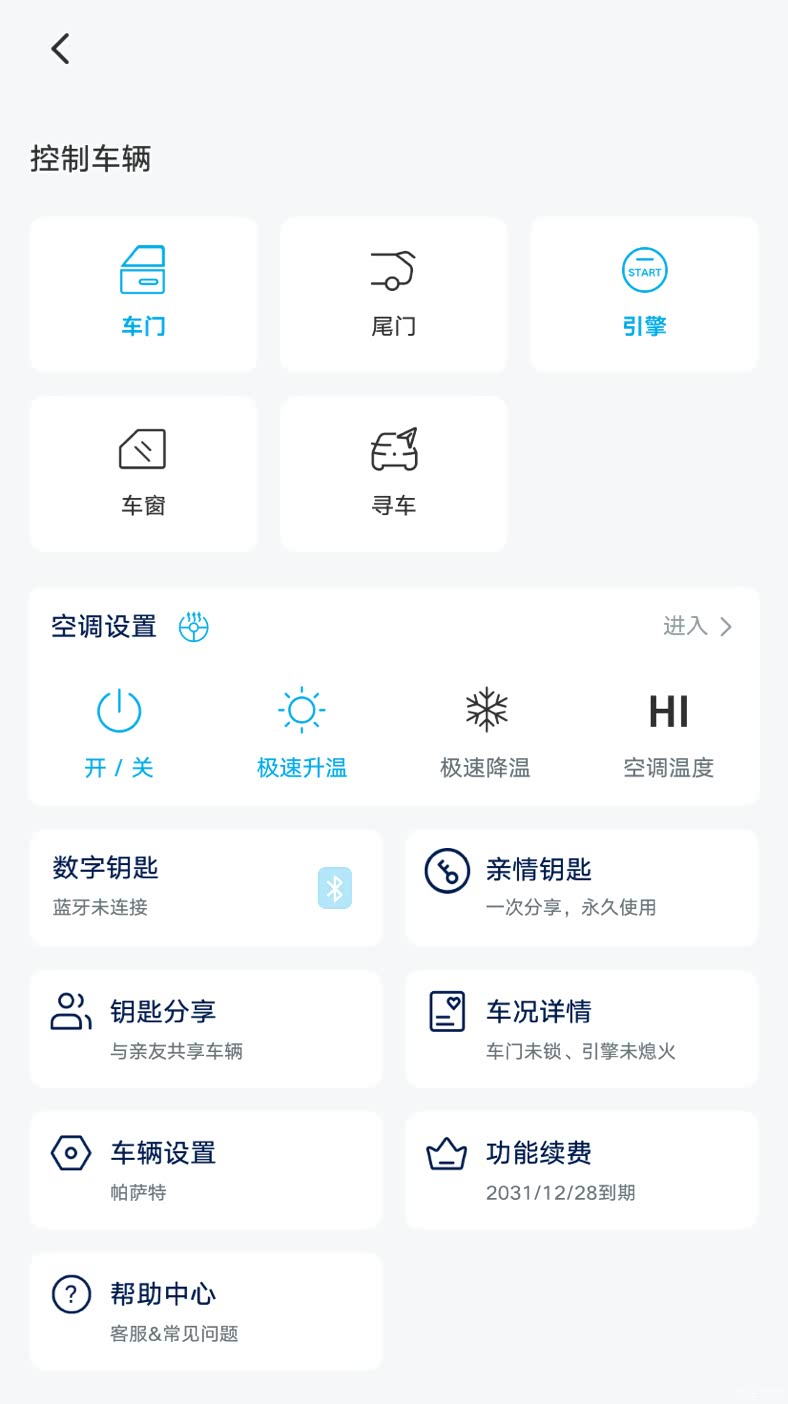Open 钥匙分享 to share the key
Image resolution: width=788 pixels, height=1404 pixels.
206,1028
